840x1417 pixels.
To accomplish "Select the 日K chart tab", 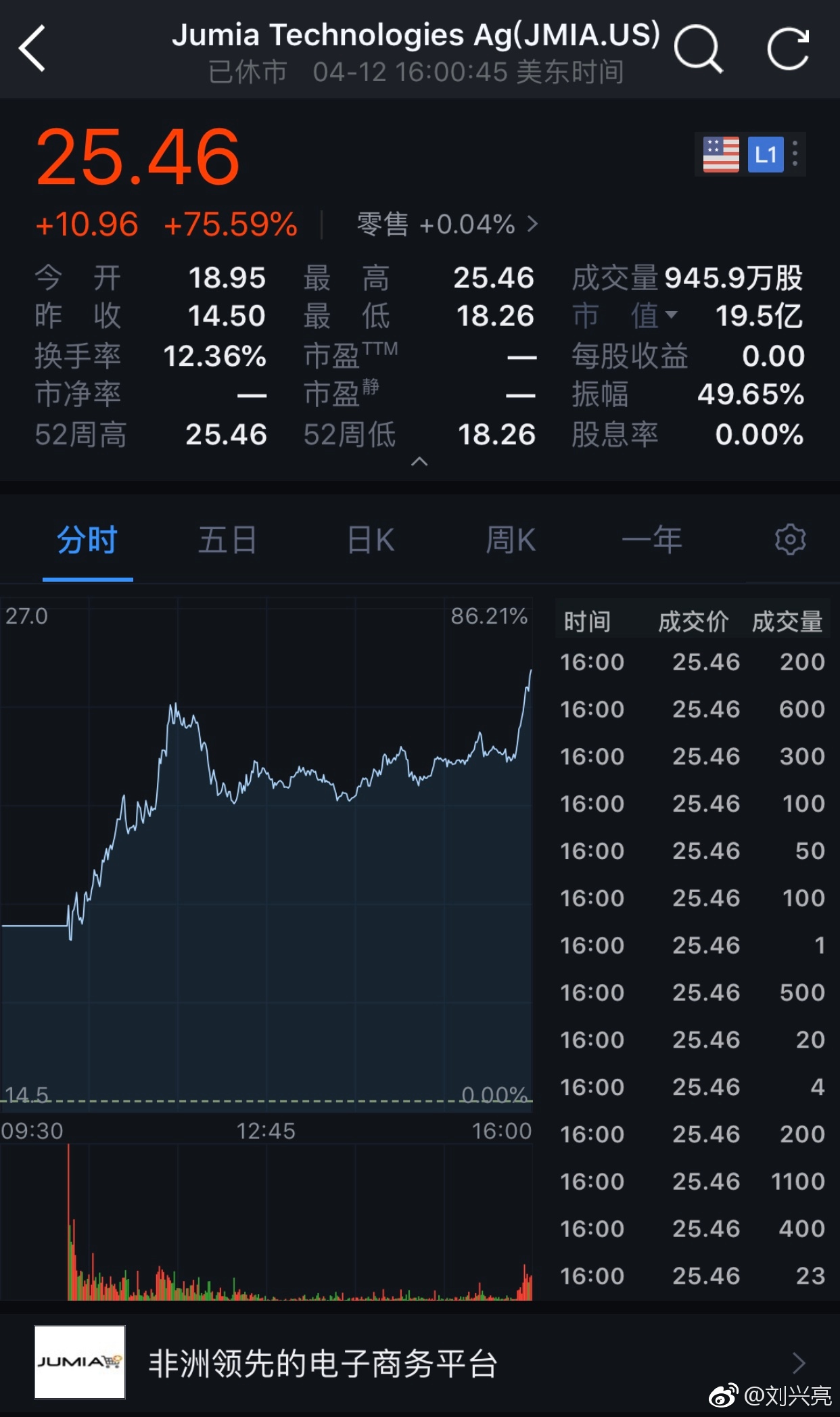I will click(x=371, y=540).
